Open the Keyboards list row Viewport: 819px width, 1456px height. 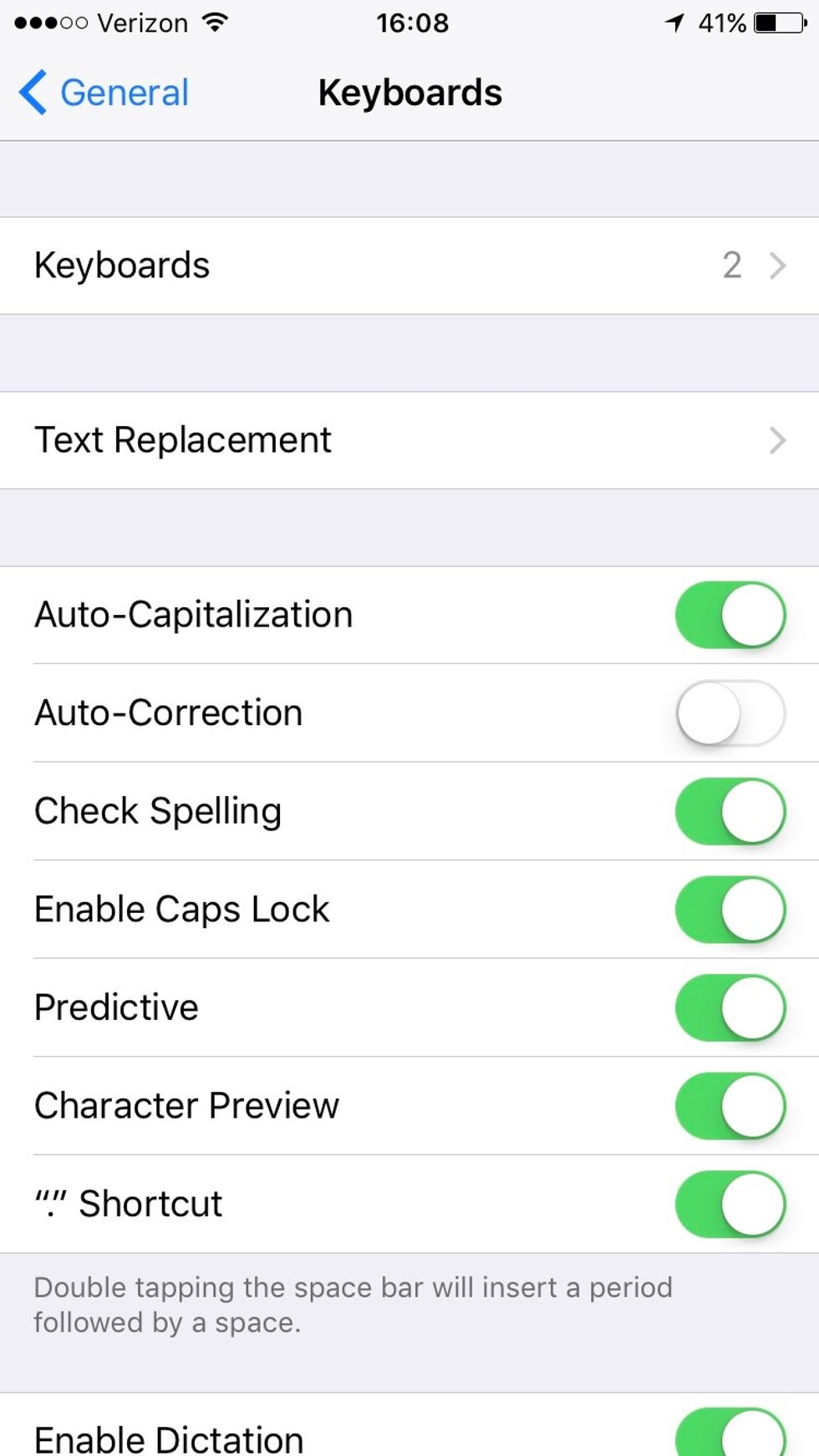click(409, 266)
